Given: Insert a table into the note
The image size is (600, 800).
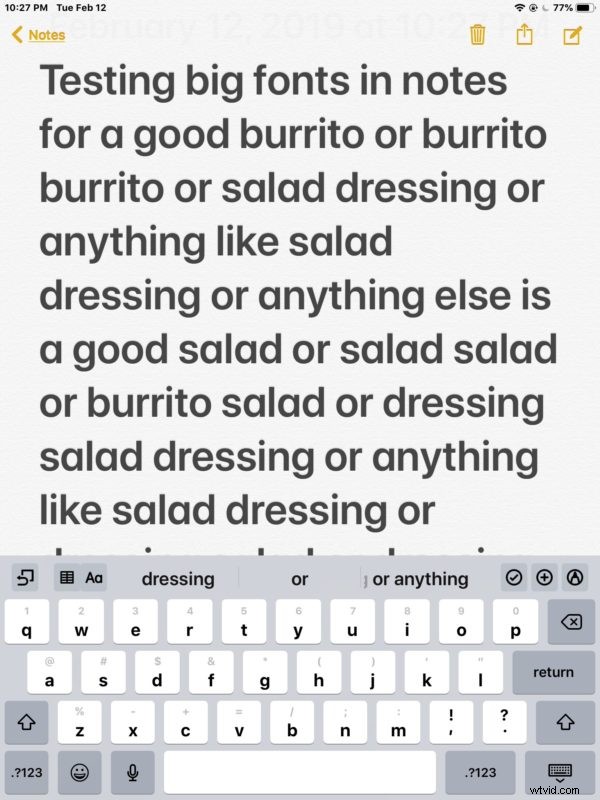Looking at the screenshot, I should point(68,577).
